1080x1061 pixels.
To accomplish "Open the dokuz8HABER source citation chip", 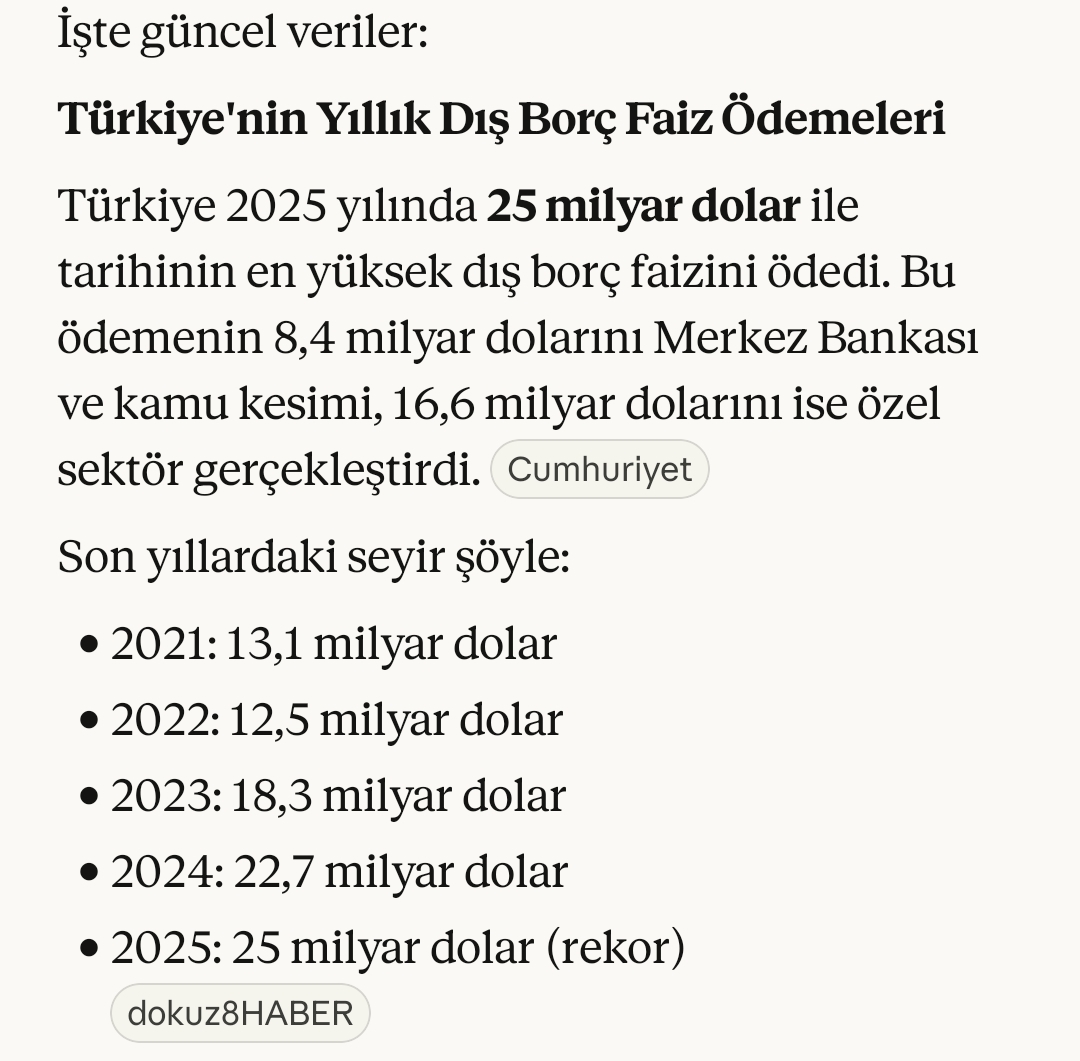I will point(240,1013).
